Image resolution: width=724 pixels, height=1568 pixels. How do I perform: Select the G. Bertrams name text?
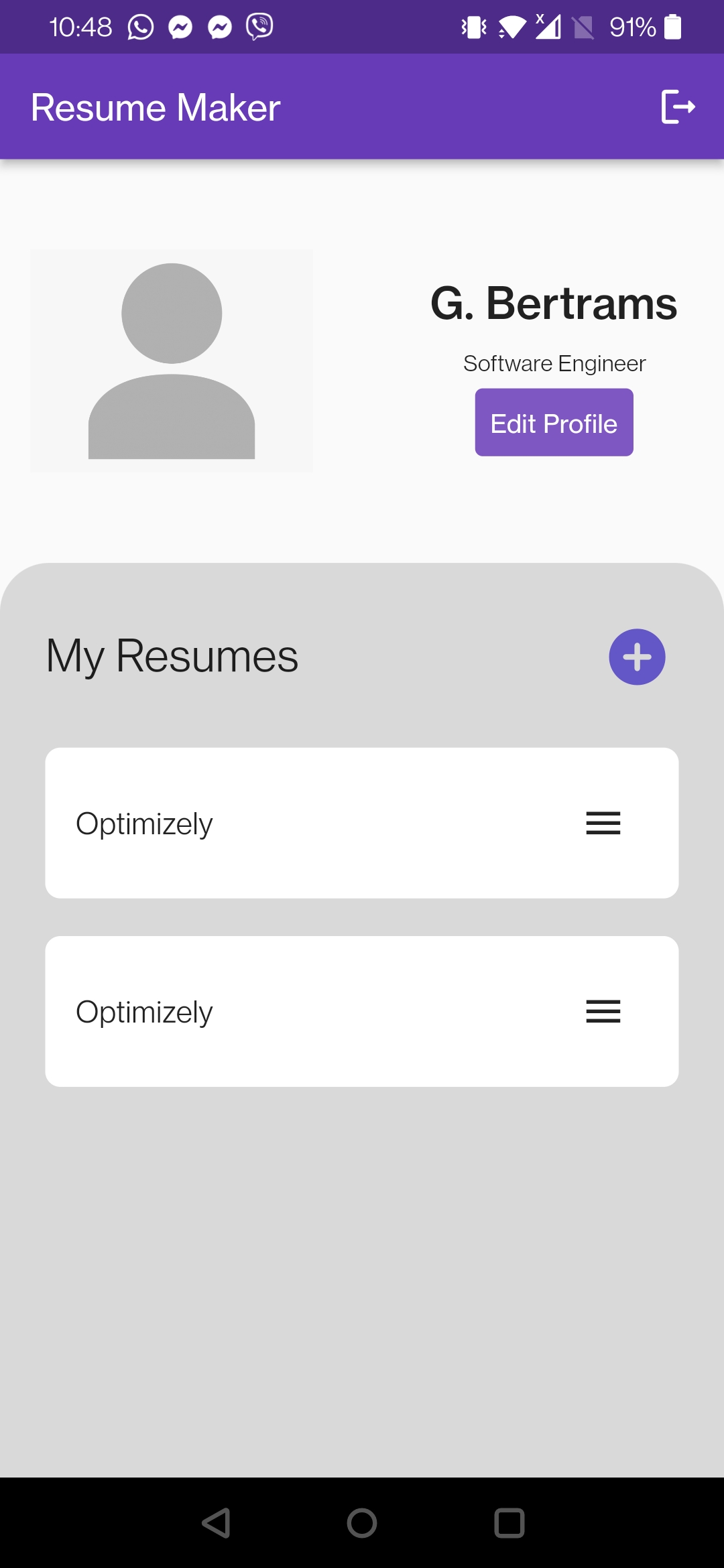tap(554, 303)
